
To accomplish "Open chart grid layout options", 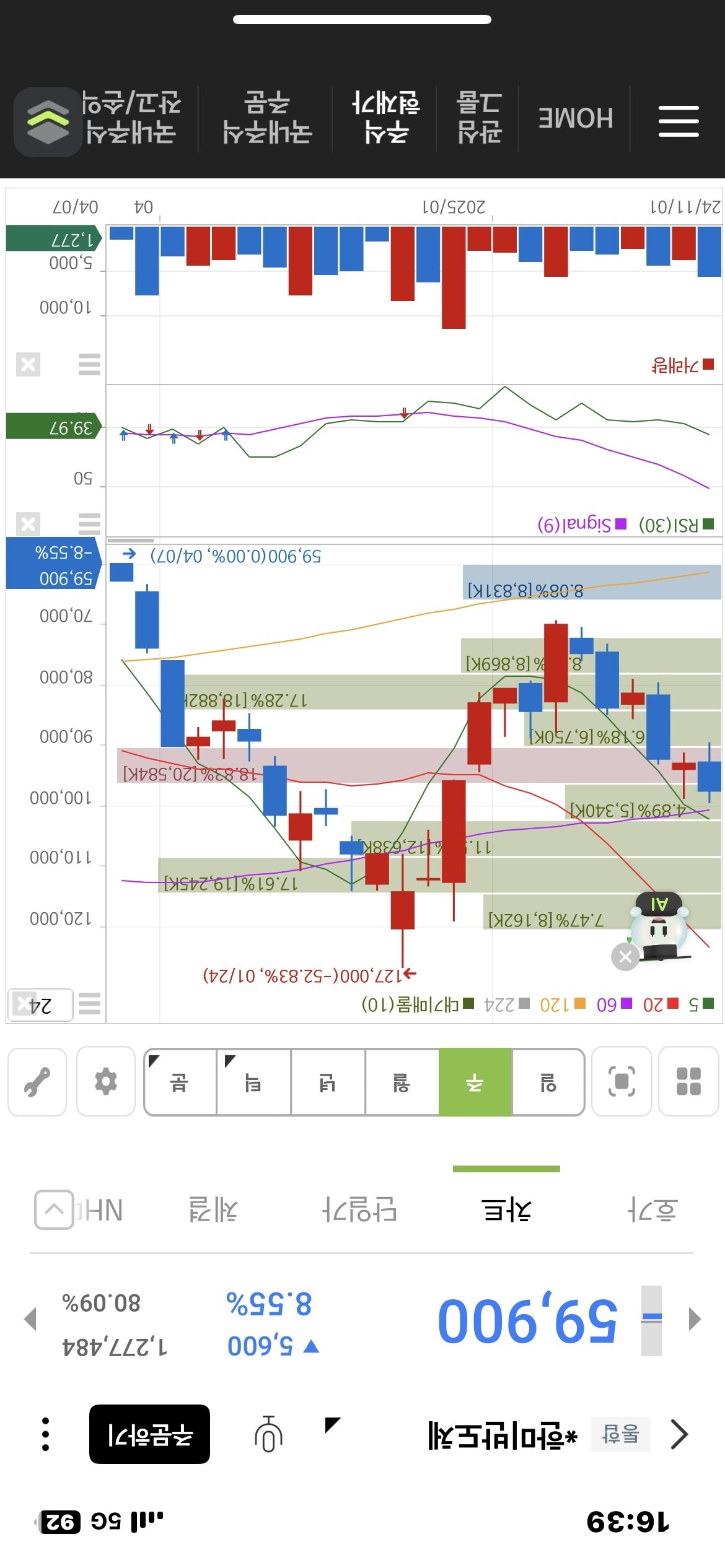I will coord(688,1082).
